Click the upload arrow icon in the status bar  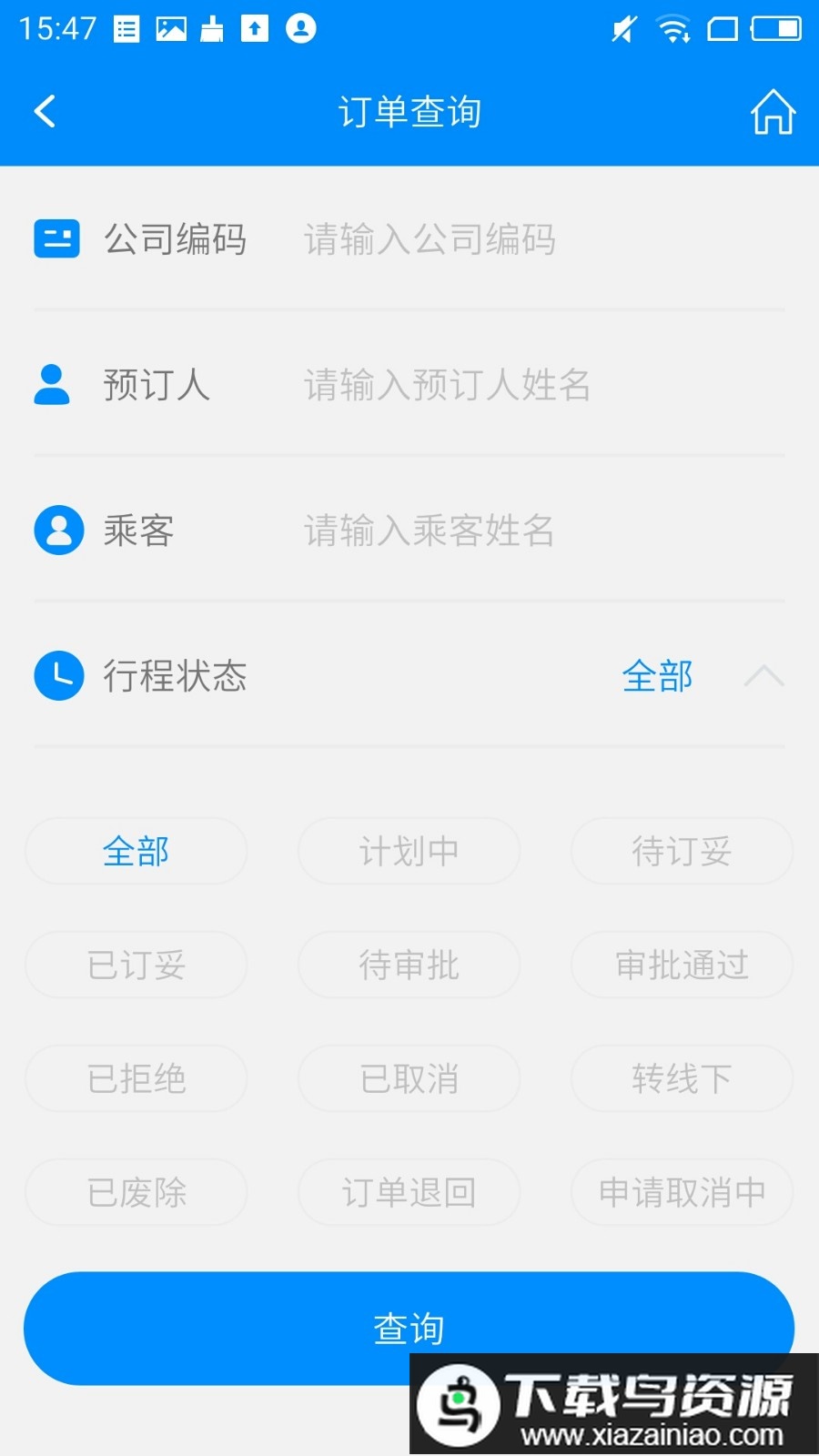(x=256, y=27)
